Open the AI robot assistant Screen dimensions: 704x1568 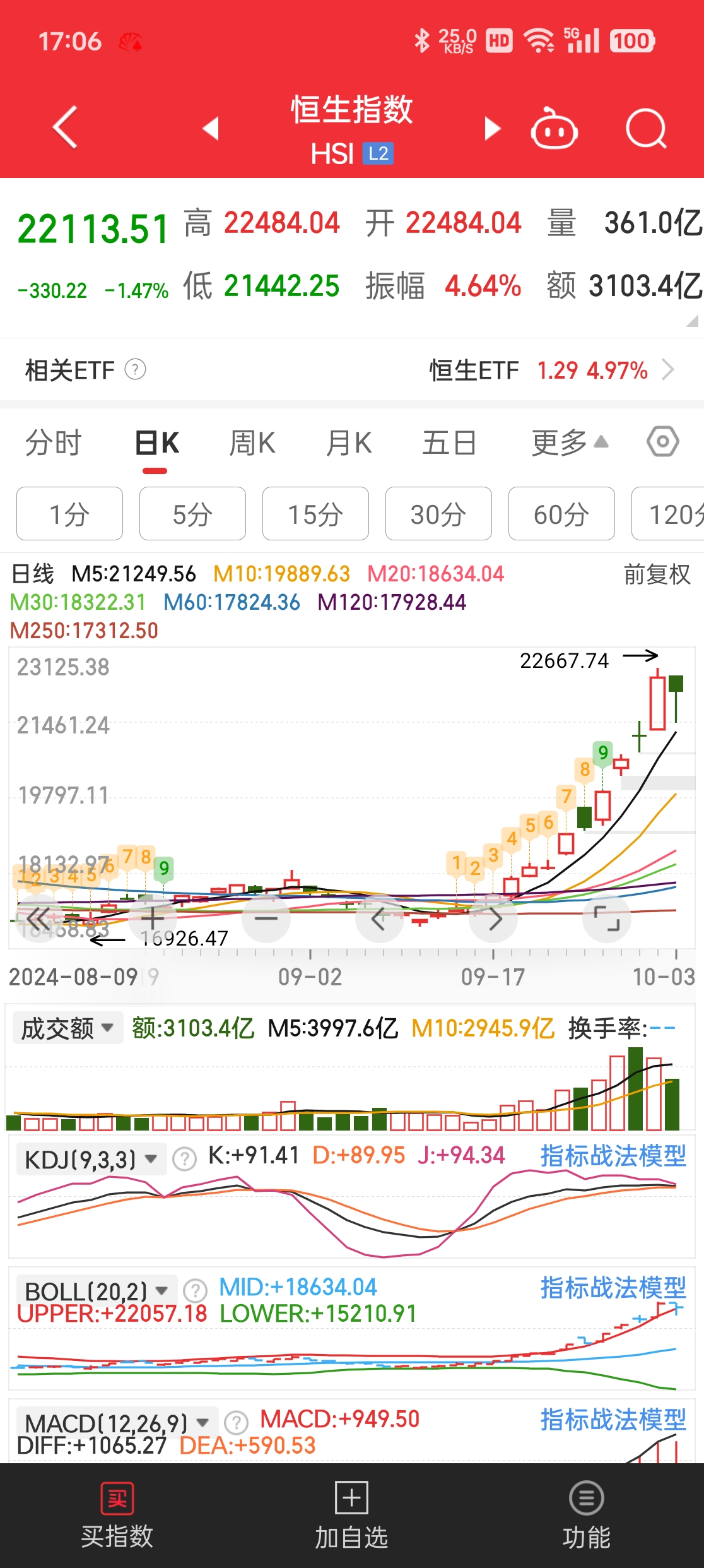tap(553, 128)
